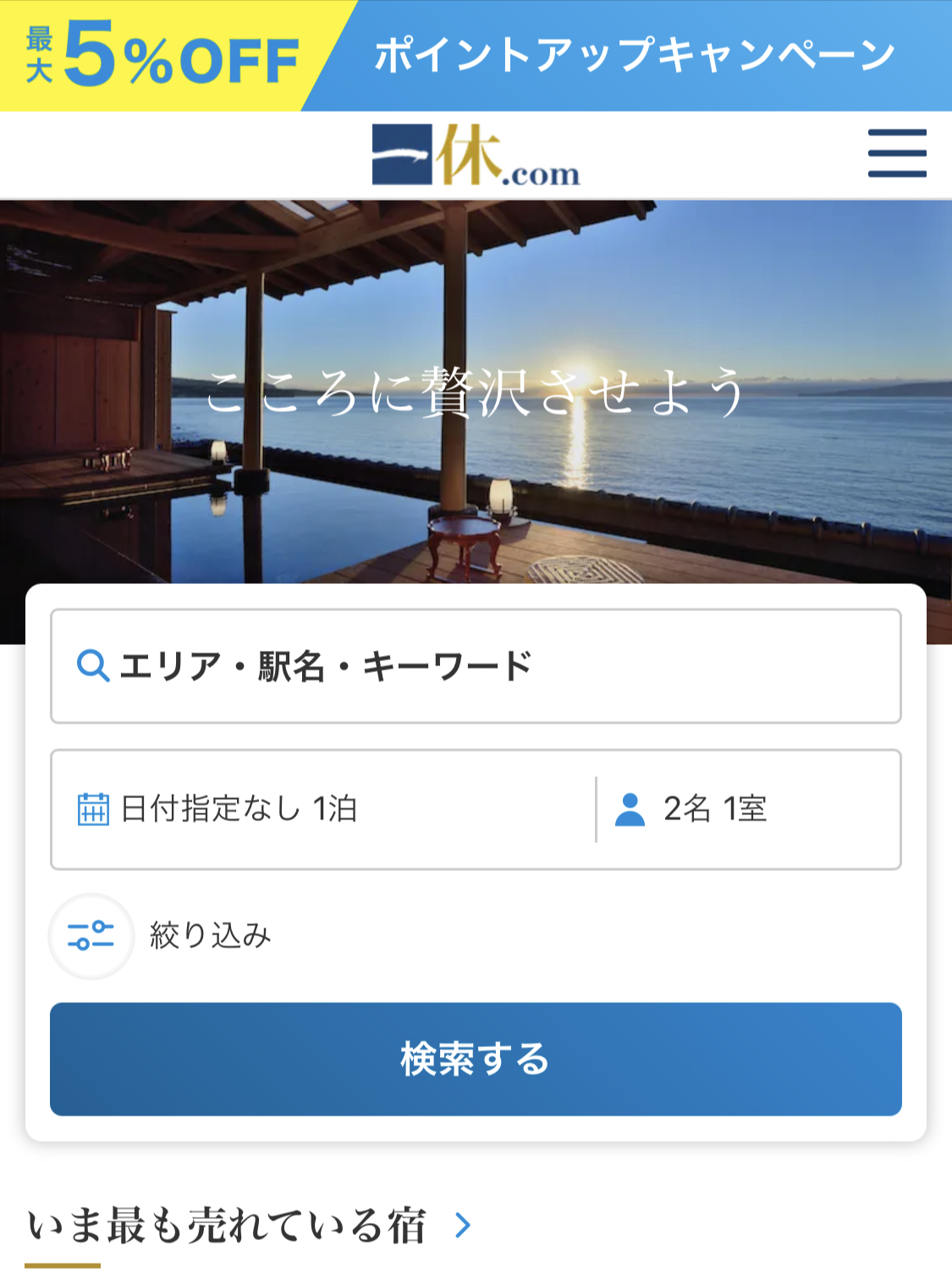Open the hamburger menu

point(896,153)
